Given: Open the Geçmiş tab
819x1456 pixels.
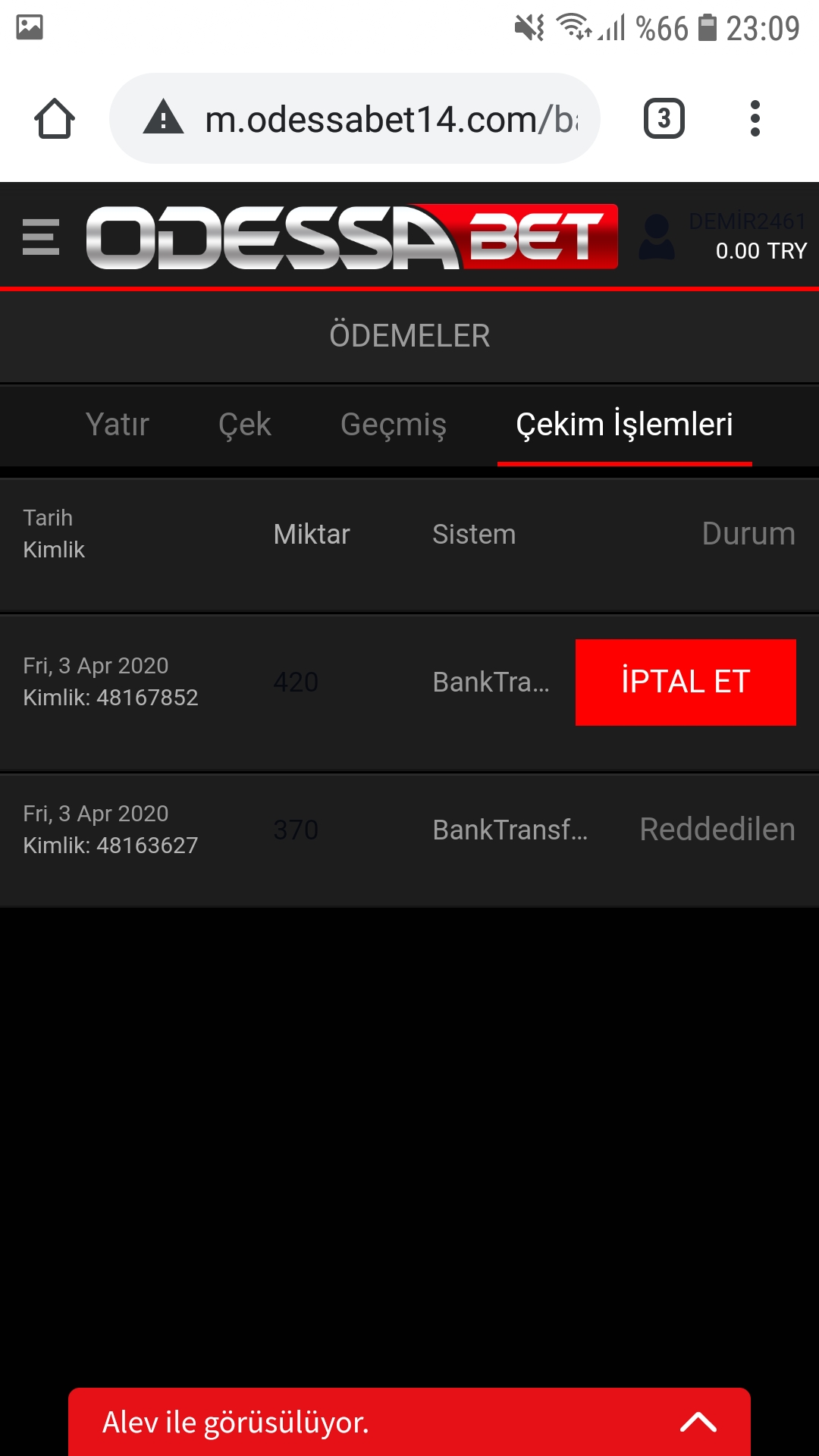Looking at the screenshot, I should [394, 424].
